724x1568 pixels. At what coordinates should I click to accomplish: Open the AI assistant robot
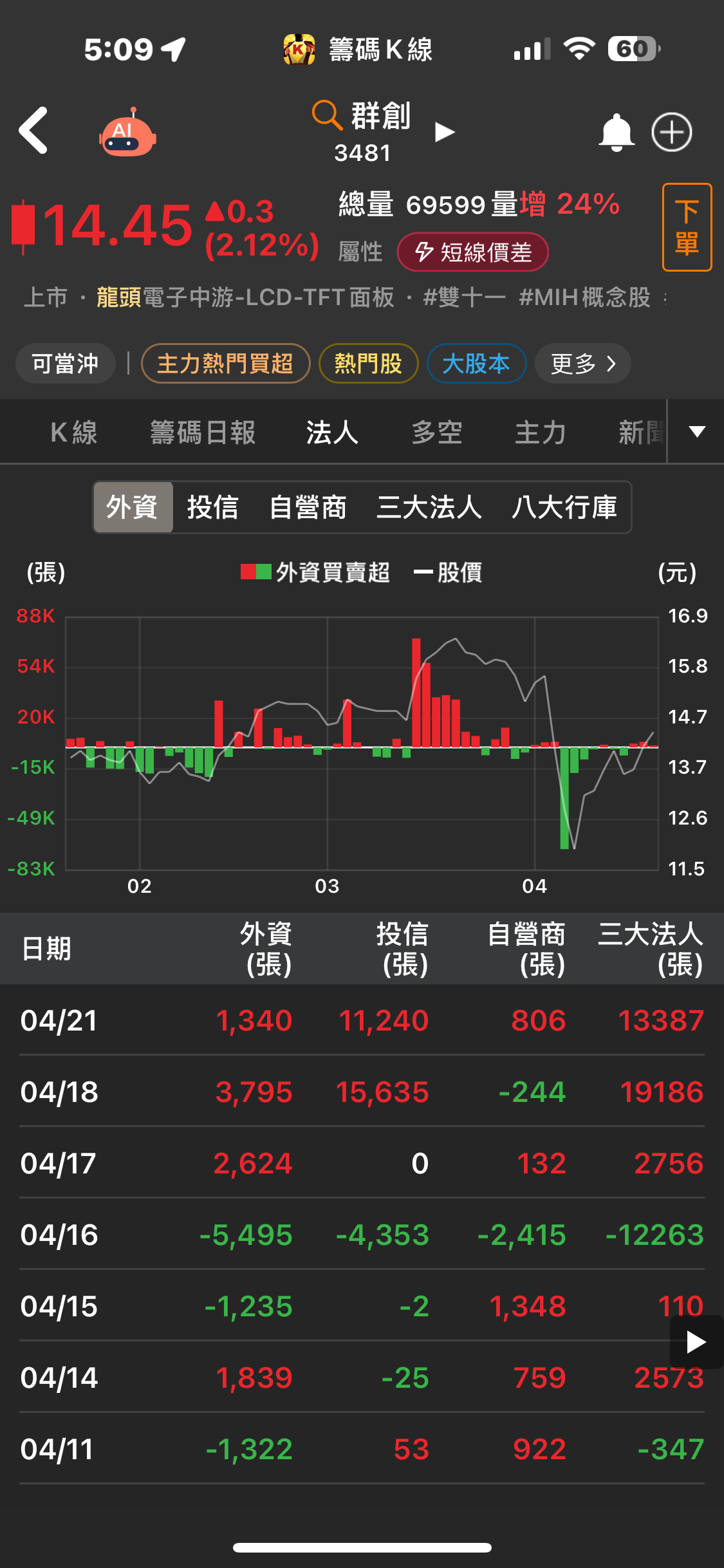(x=128, y=131)
